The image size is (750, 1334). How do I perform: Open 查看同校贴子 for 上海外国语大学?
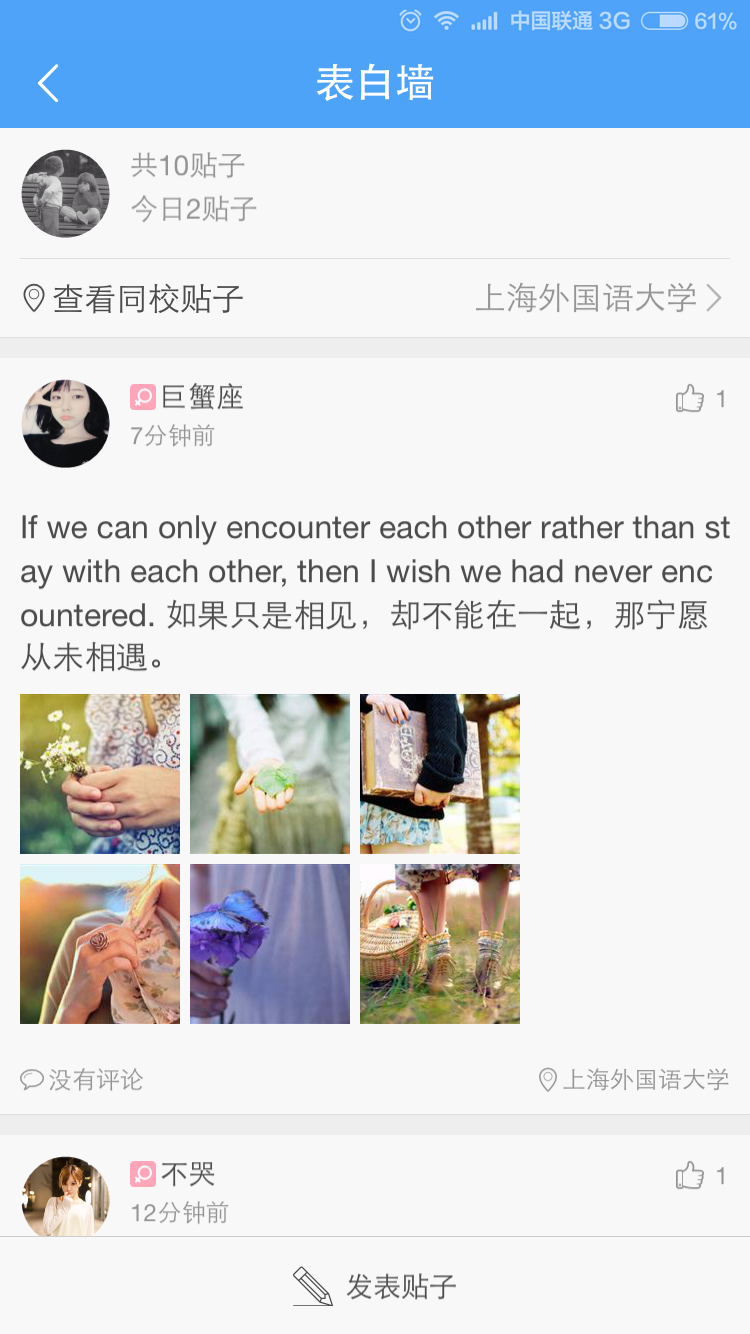[374, 298]
